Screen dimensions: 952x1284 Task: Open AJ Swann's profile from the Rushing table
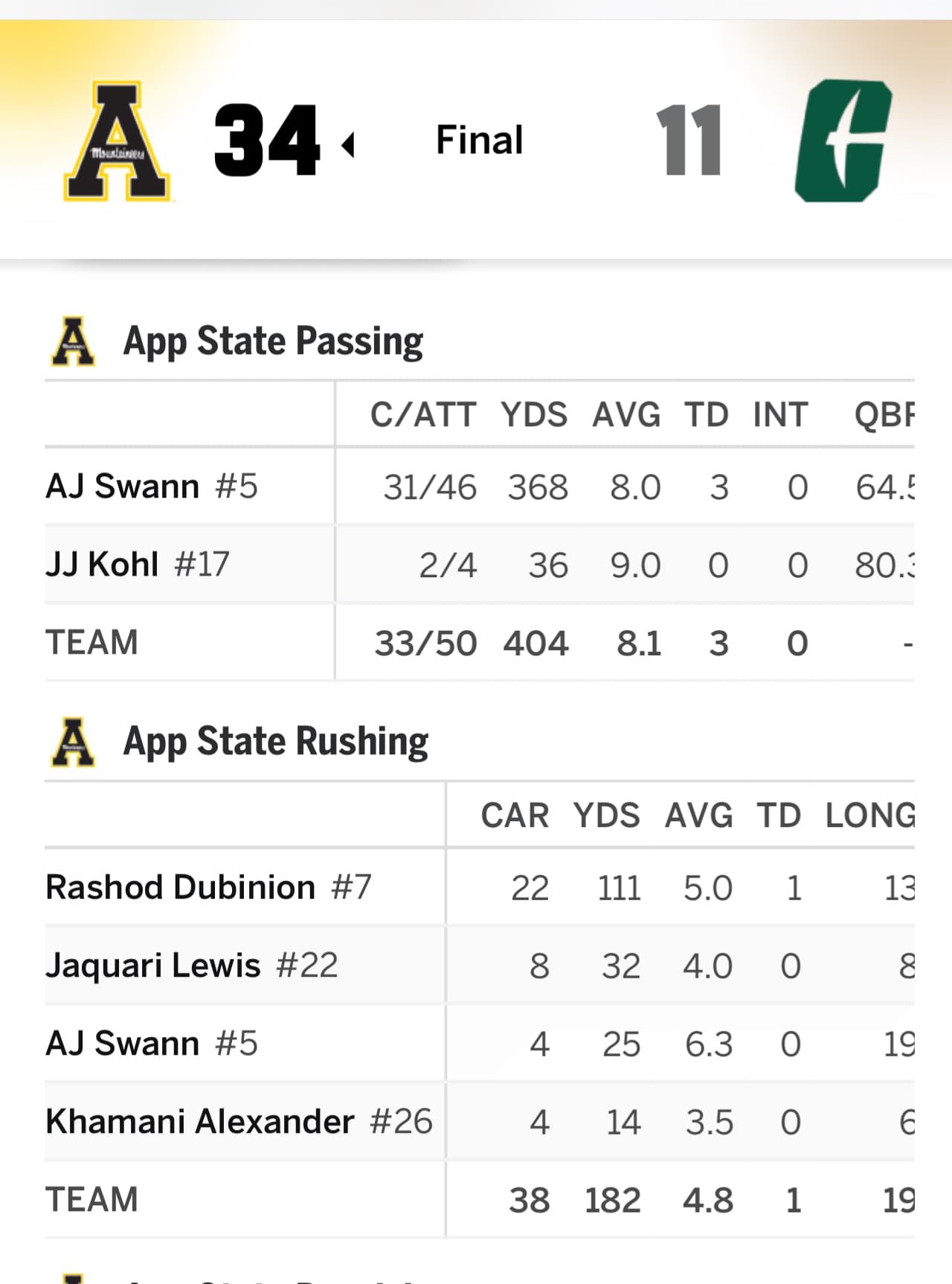pos(123,1044)
